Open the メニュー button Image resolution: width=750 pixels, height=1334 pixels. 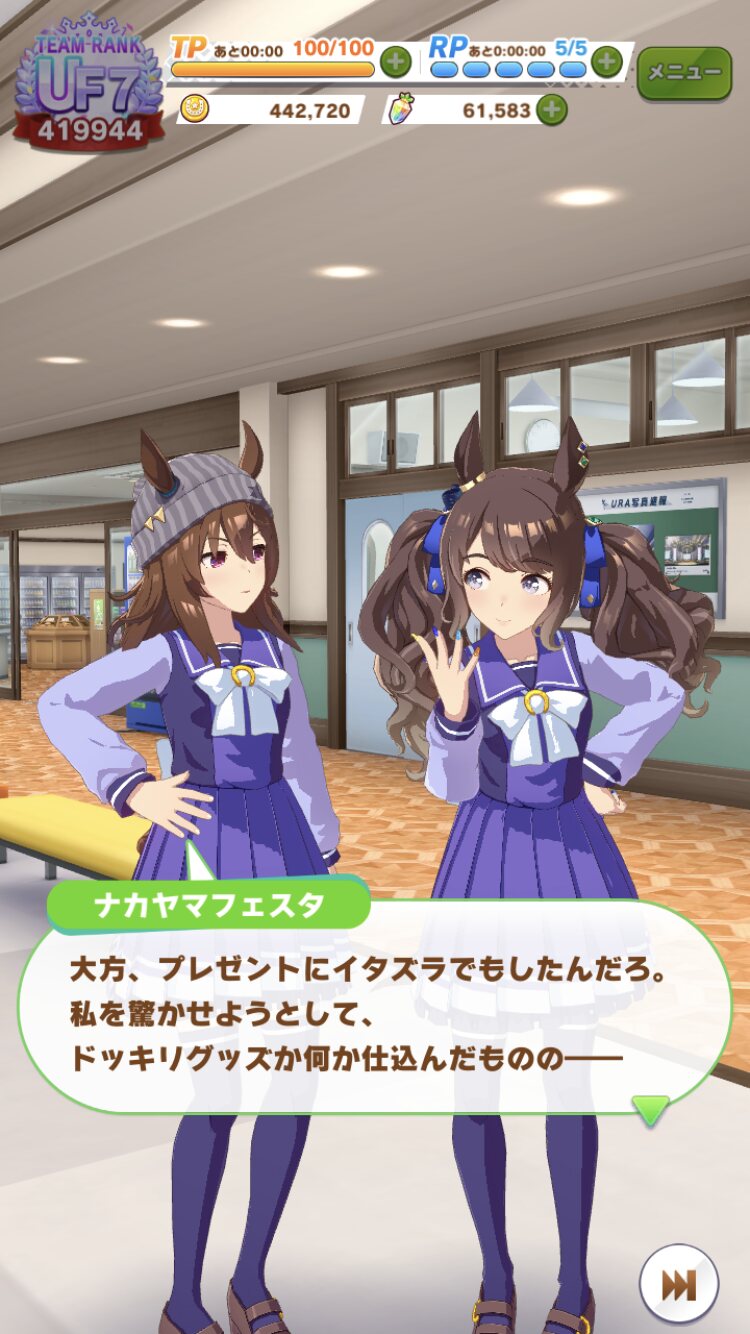pyautogui.click(x=684, y=72)
